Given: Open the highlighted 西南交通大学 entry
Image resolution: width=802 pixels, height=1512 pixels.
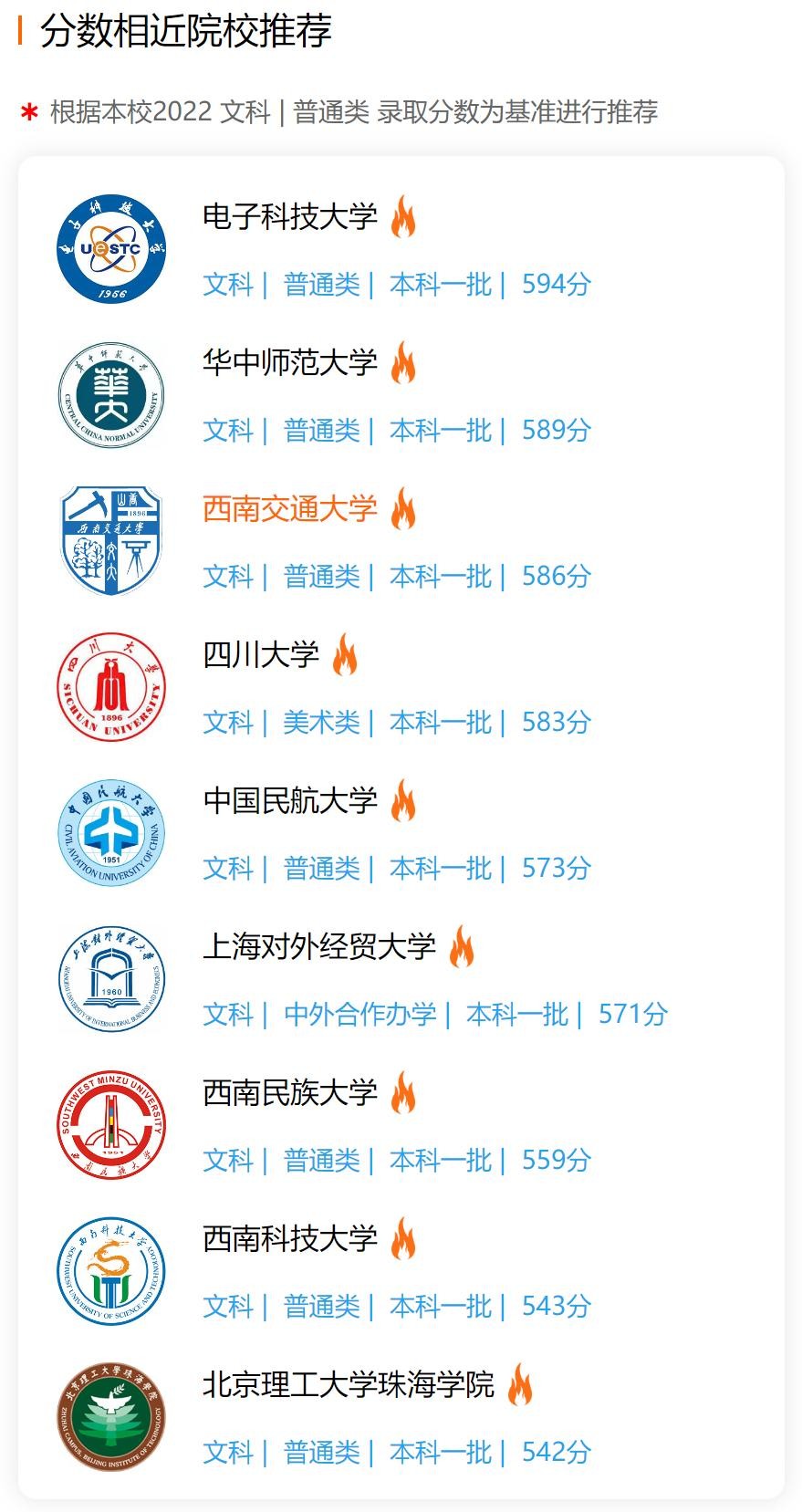Looking at the screenshot, I should [x=289, y=509].
